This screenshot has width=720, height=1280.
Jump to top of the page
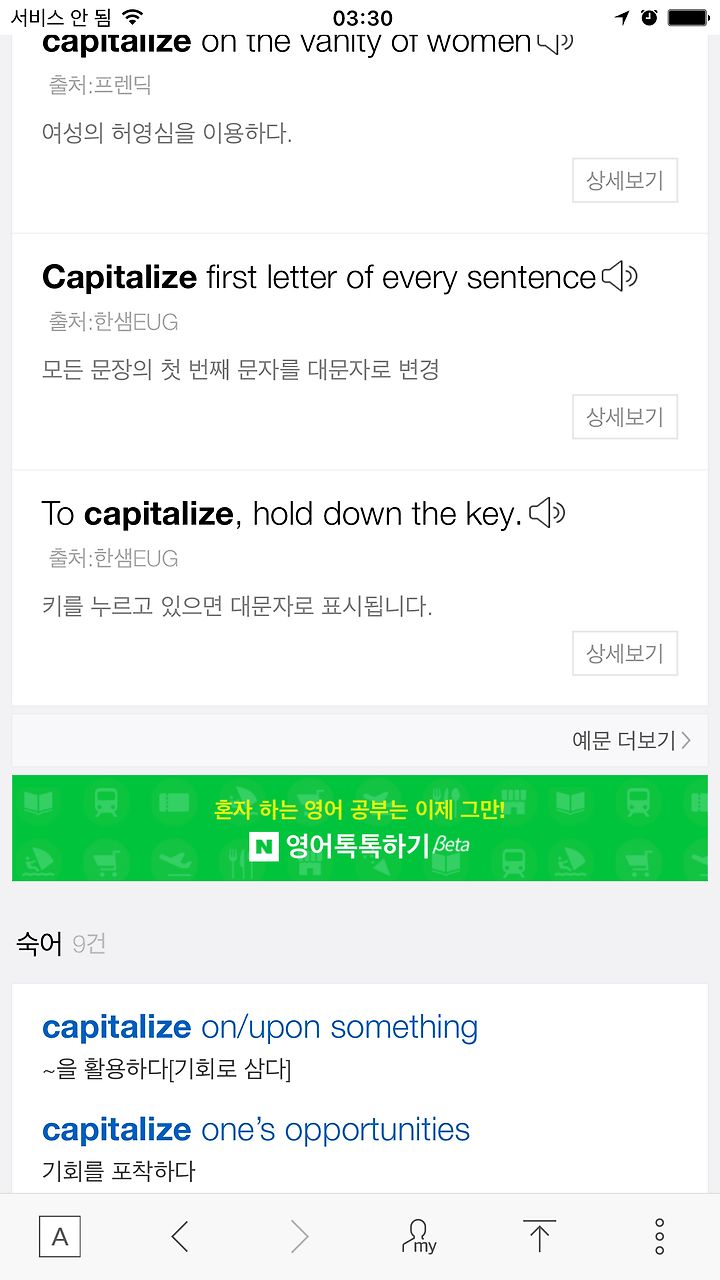540,1237
